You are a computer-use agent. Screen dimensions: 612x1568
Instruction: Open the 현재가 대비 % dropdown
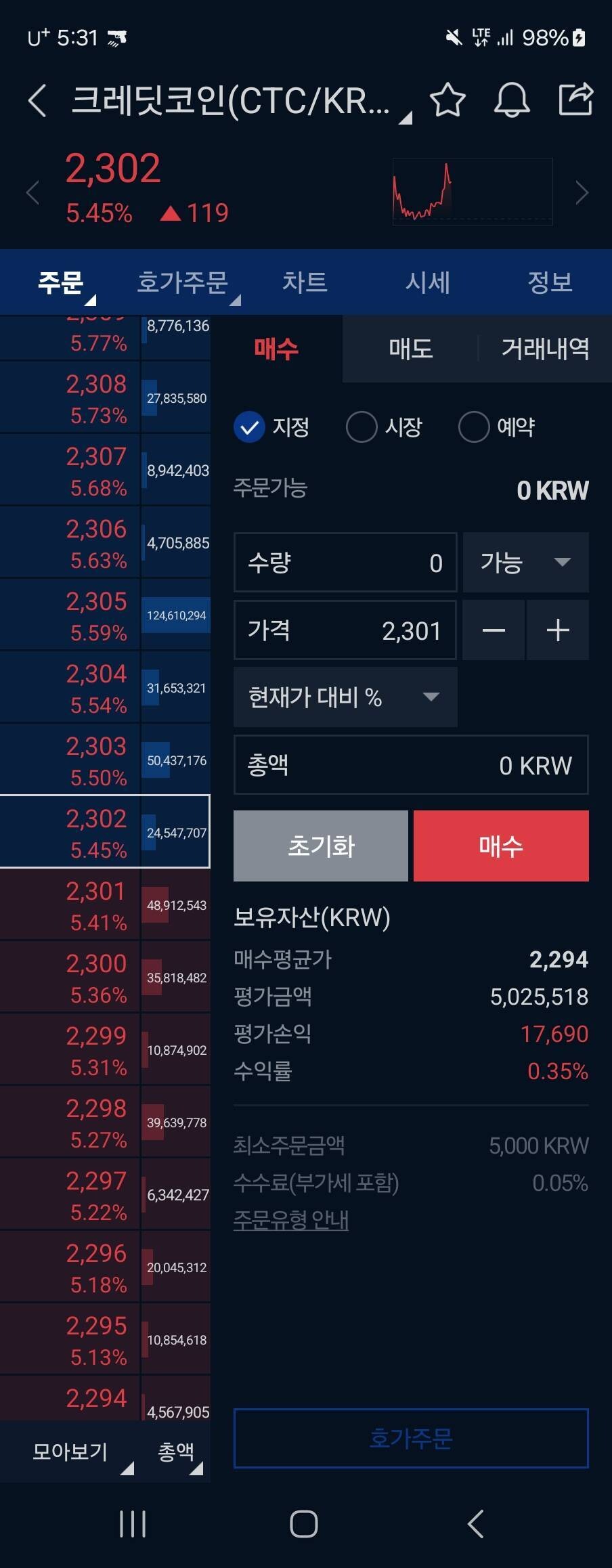(x=344, y=697)
